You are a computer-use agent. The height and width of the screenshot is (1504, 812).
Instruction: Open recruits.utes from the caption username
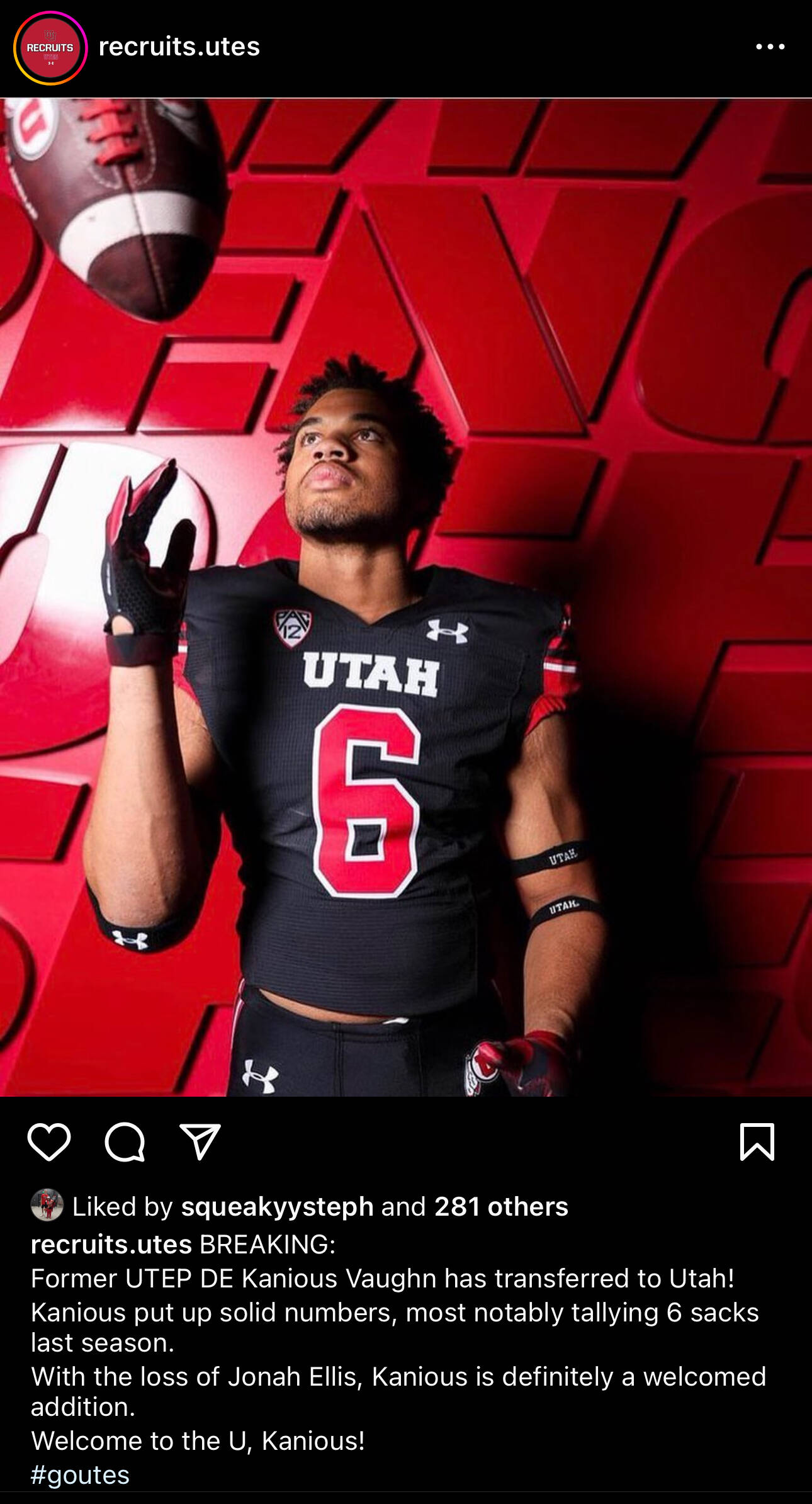pyautogui.click(x=111, y=1244)
